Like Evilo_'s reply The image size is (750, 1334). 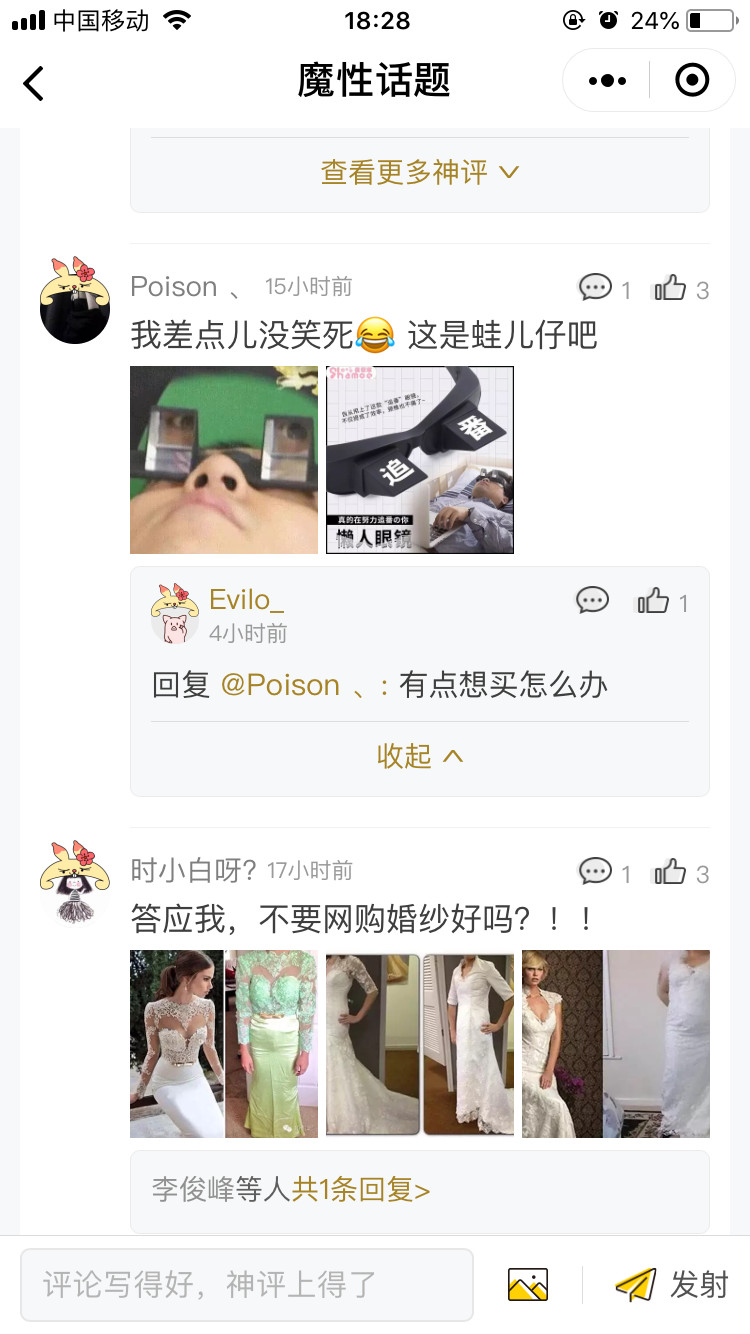click(654, 601)
